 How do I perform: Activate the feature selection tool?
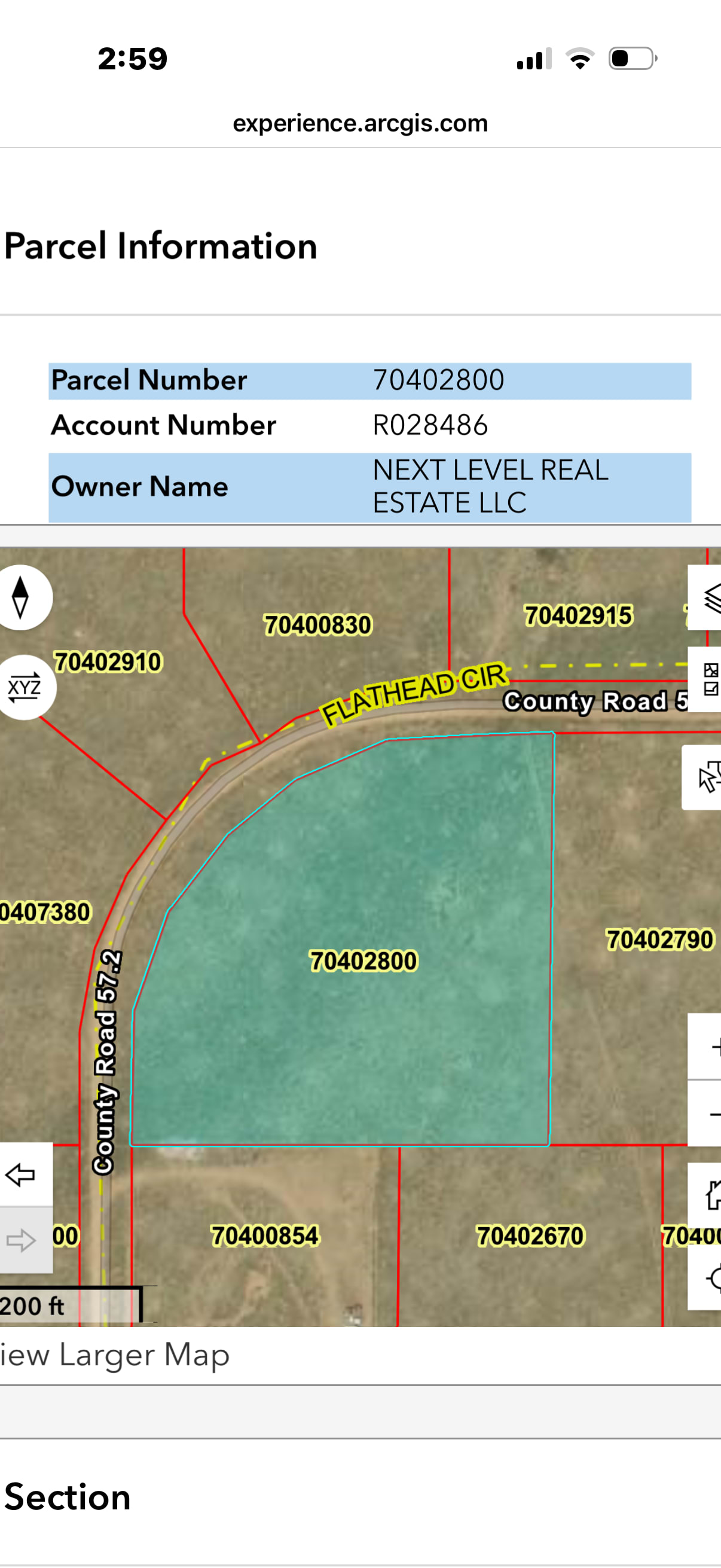coord(702,777)
